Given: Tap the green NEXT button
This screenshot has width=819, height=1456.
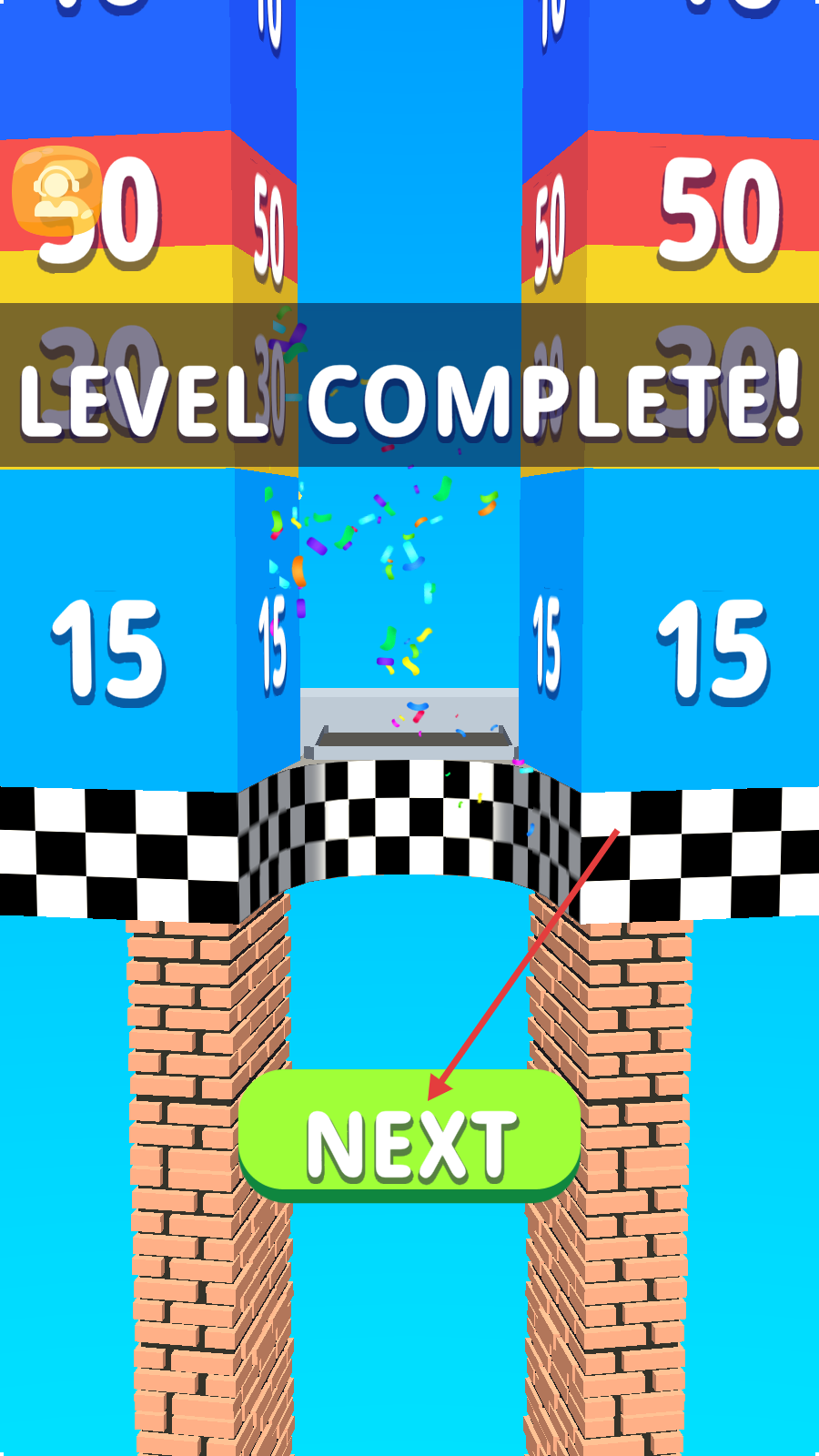Looking at the screenshot, I should coord(409,1136).
